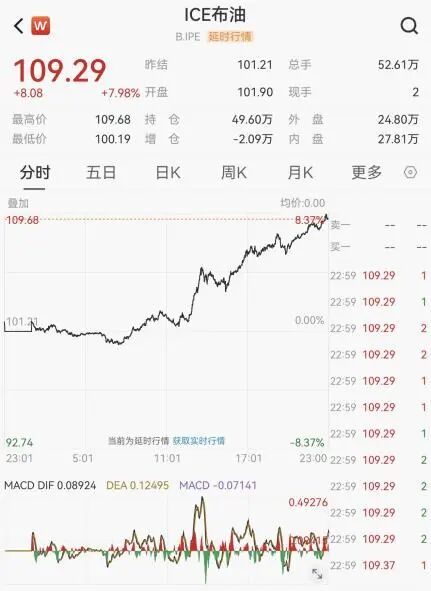The height and width of the screenshot is (591, 431).
Task: Expand chart to fullscreen
Action: [x=317, y=574]
